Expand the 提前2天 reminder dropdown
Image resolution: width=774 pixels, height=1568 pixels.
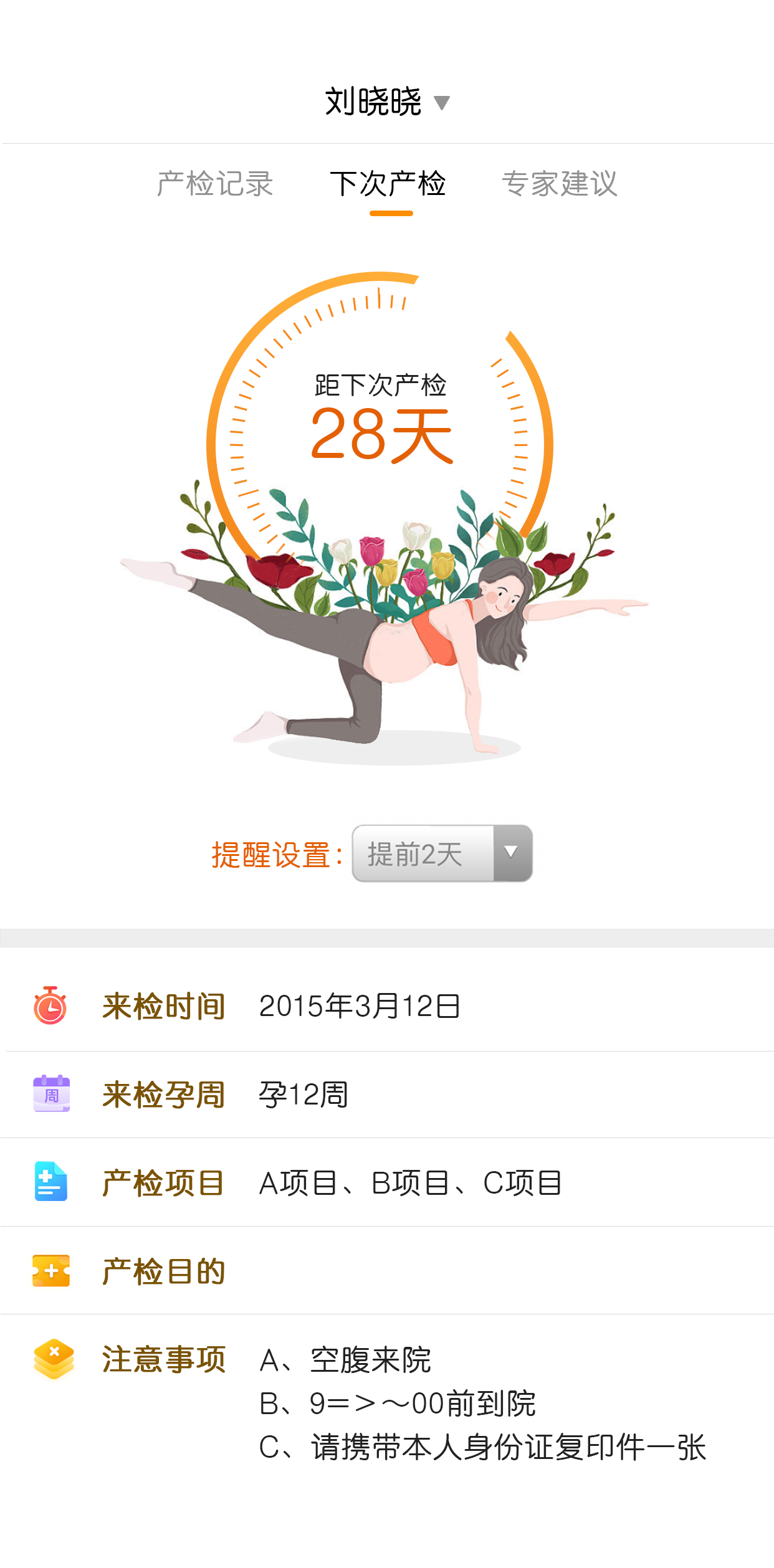click(x=442, y=853)
